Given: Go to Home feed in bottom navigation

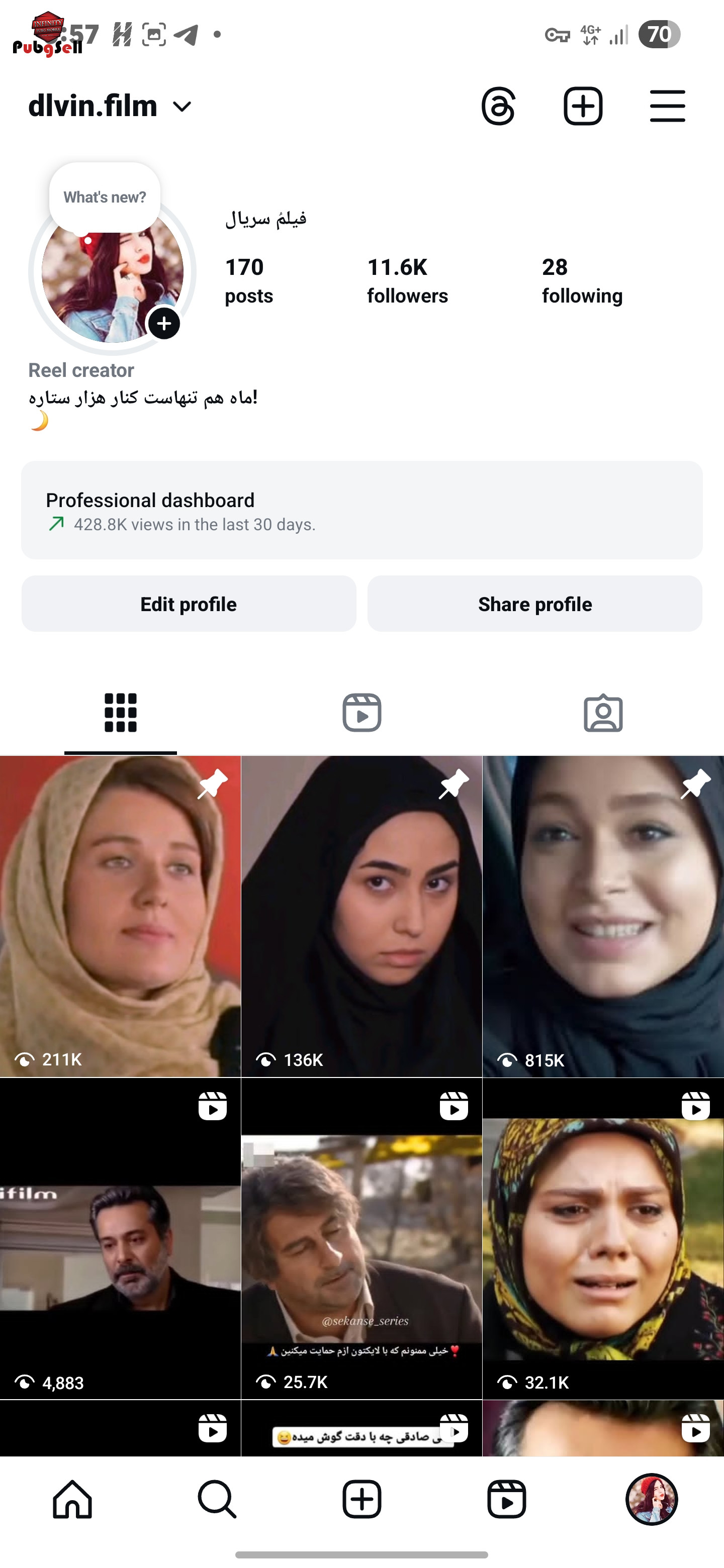Looking at the screenshot, I should click(x=72, y=1499).
